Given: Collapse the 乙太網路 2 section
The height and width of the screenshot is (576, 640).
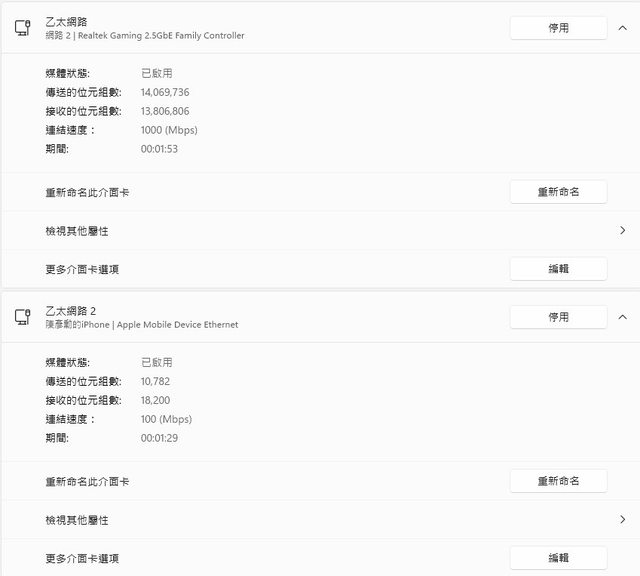Looking at the screenshot, I should [x=622, y=317].
